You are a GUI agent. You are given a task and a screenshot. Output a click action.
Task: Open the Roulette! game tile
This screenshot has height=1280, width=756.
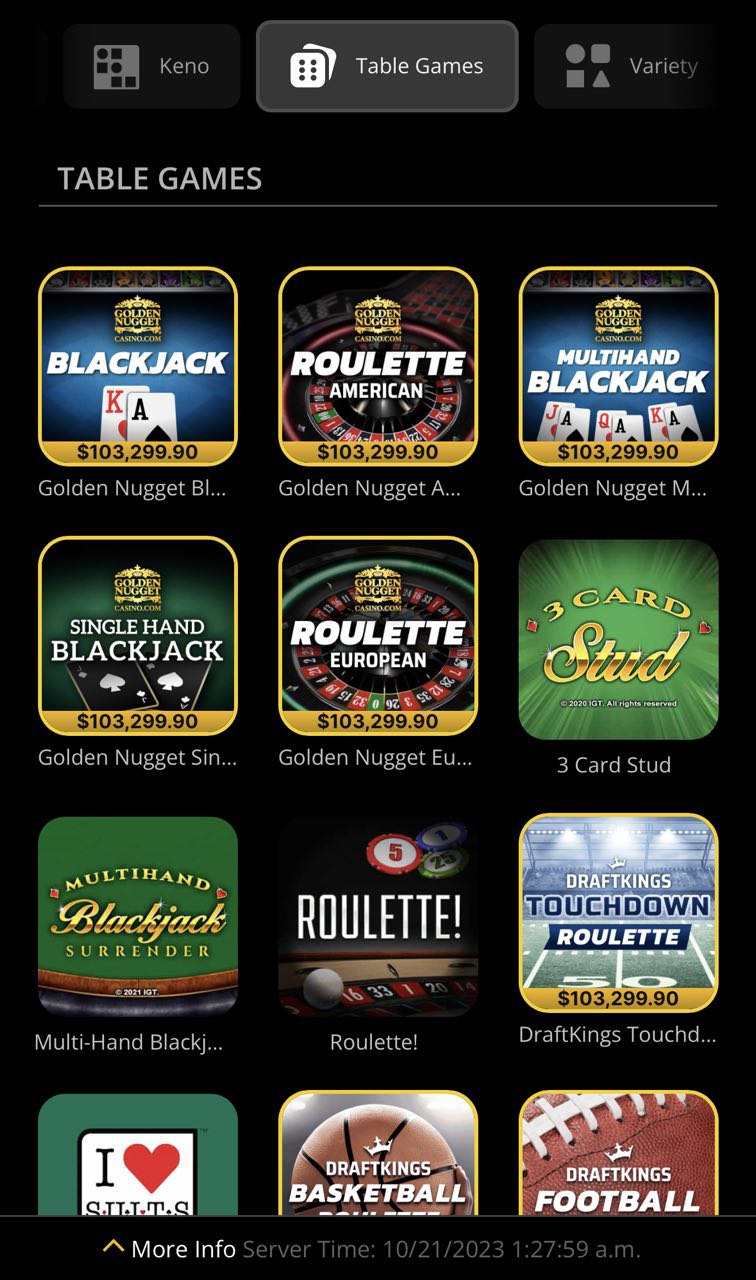[378, 916]
